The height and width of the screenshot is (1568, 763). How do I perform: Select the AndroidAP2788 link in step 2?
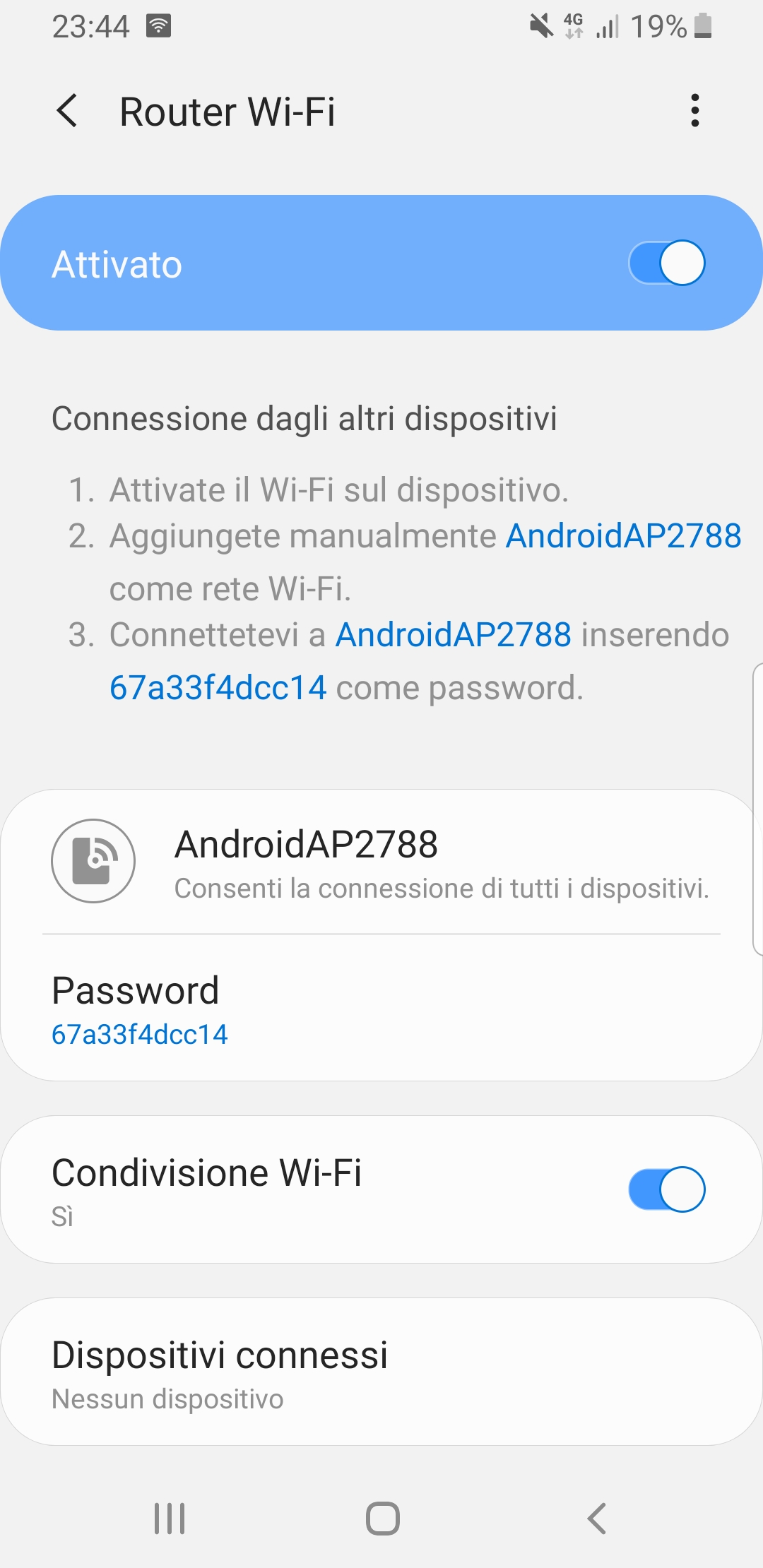(623, 537)
